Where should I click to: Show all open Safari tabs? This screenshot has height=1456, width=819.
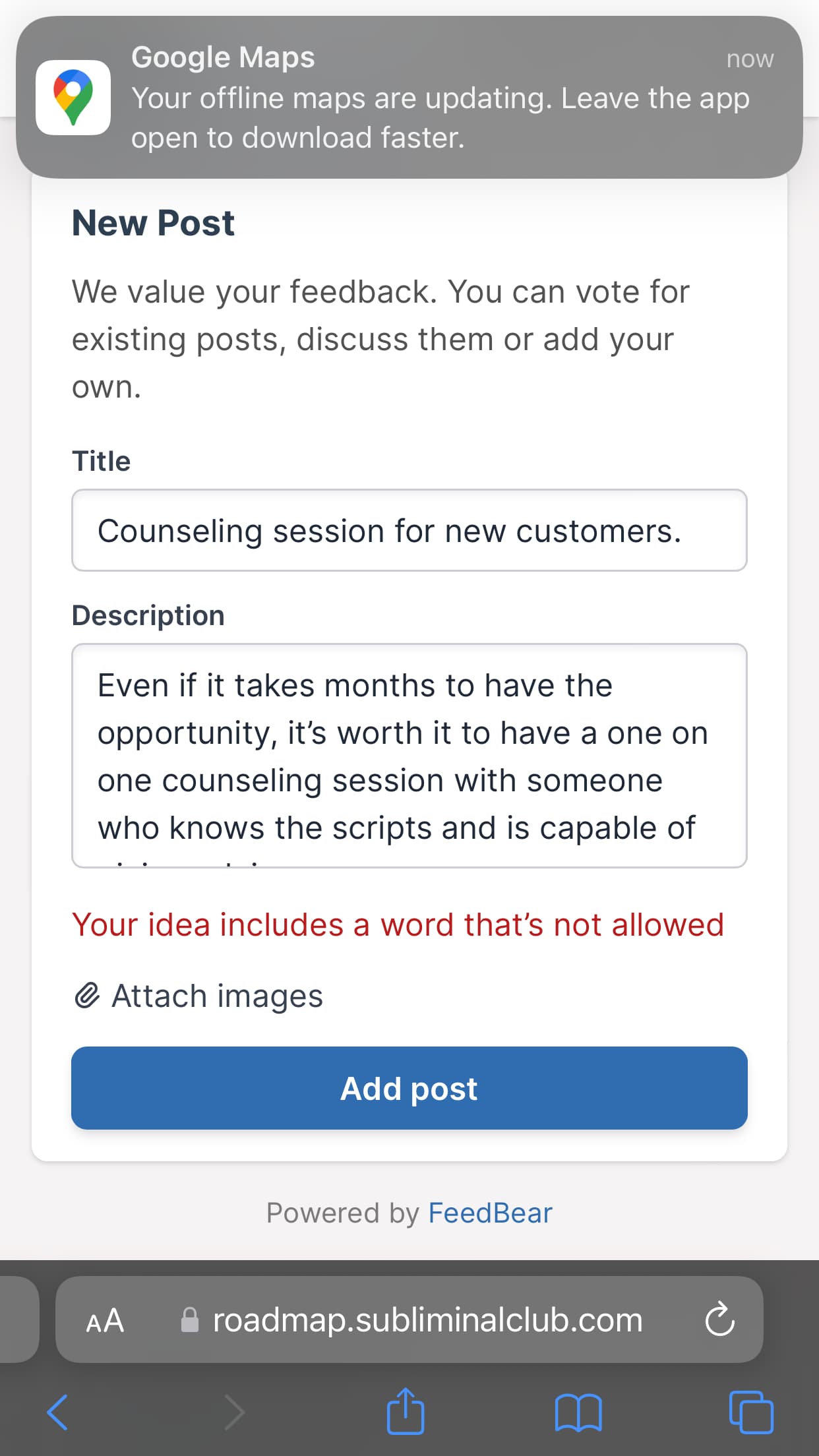tap(751, 1412)
